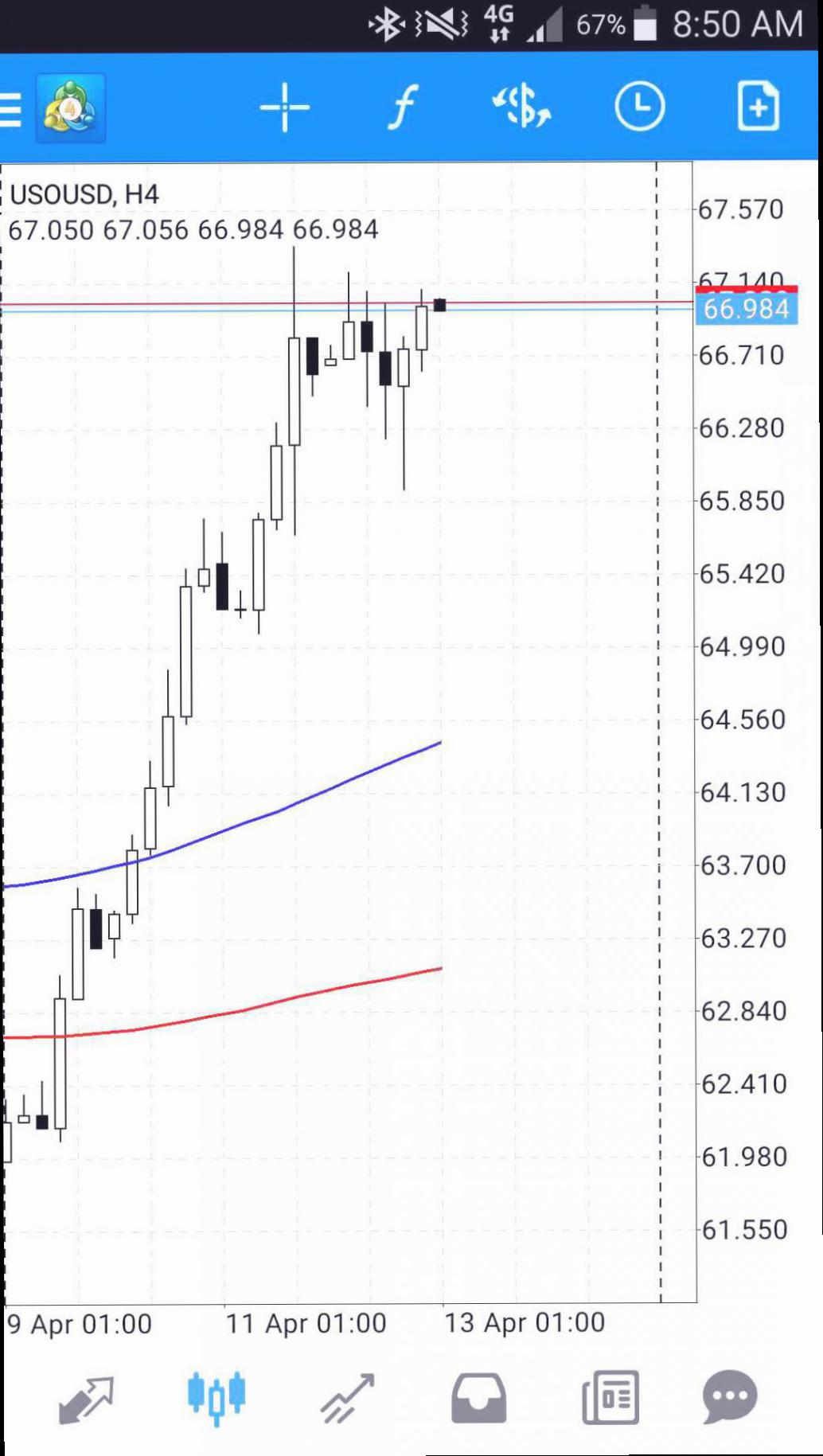Open new order document icon
The width and height of the screenshot is (823, 1456).
pos(758,105)
